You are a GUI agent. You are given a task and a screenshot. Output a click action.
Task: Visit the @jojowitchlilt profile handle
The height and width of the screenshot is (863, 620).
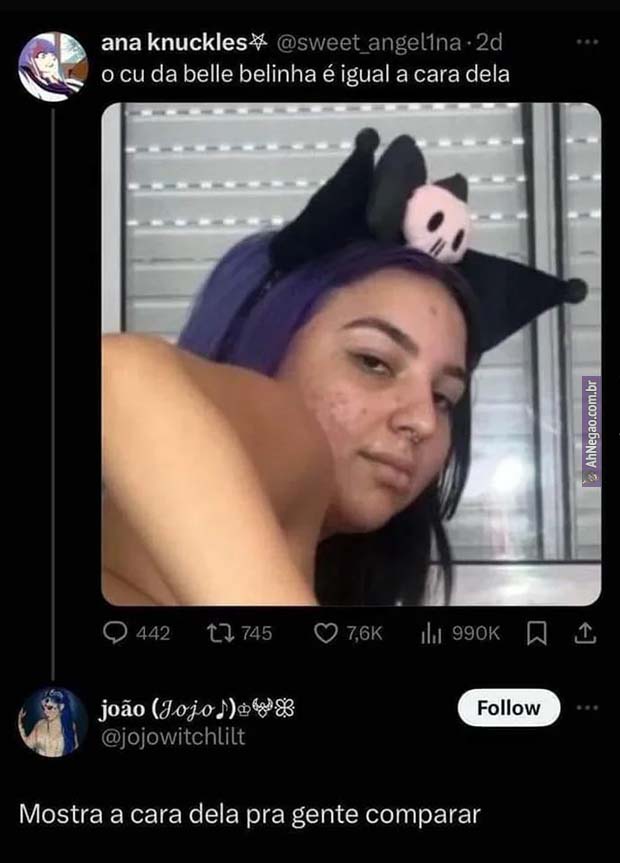pos(172,737)
